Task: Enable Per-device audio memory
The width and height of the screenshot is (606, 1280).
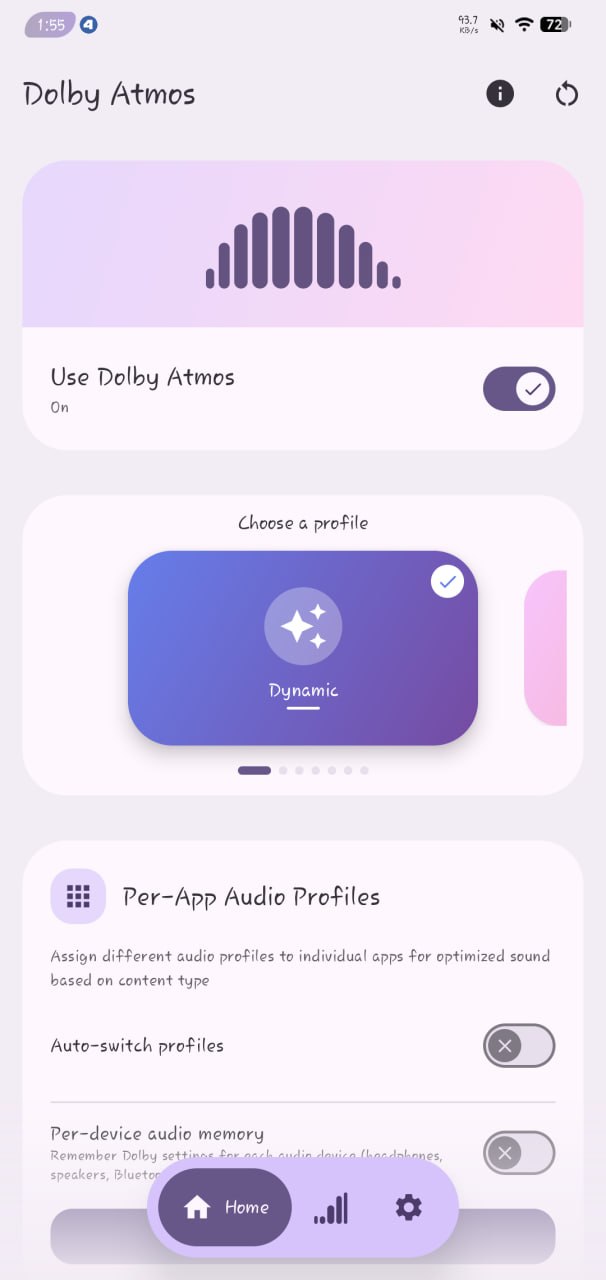Action: [519, 1153]
